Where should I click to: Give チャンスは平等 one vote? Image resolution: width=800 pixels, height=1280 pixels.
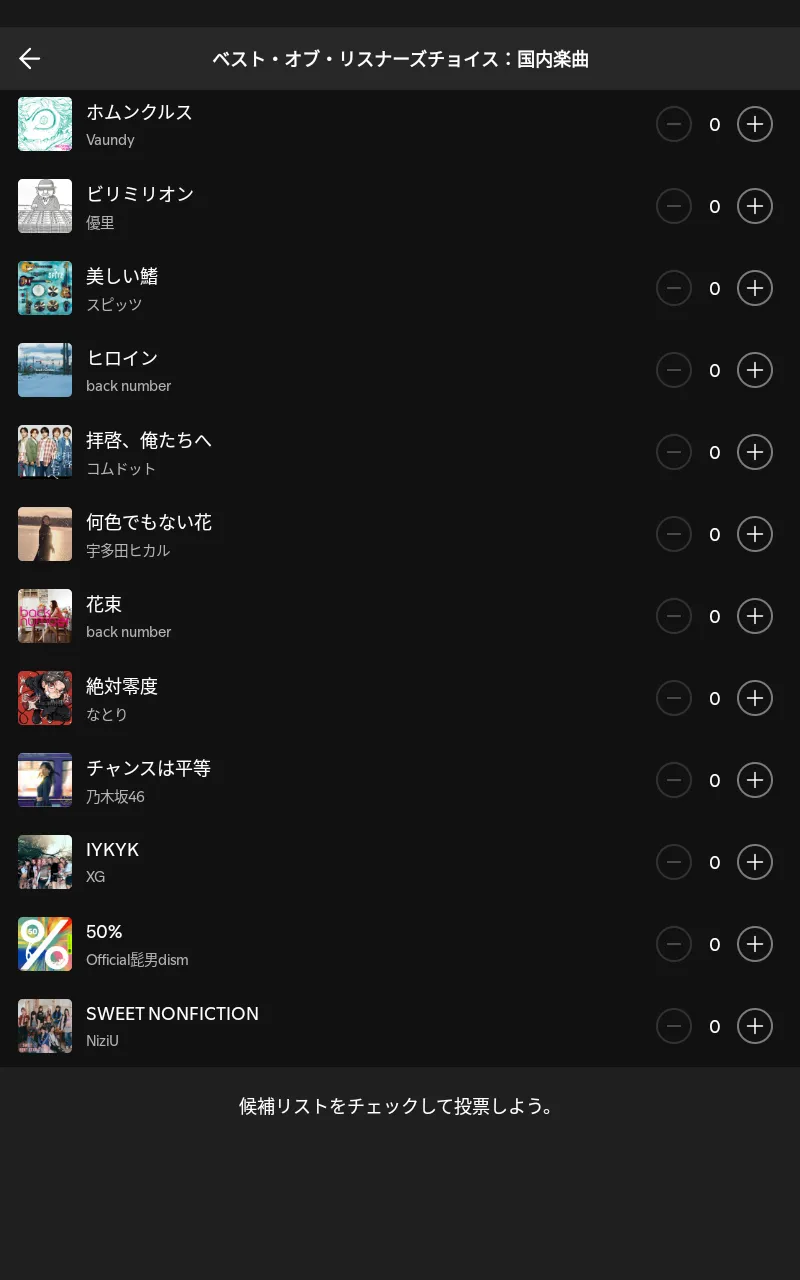(755, 780)
